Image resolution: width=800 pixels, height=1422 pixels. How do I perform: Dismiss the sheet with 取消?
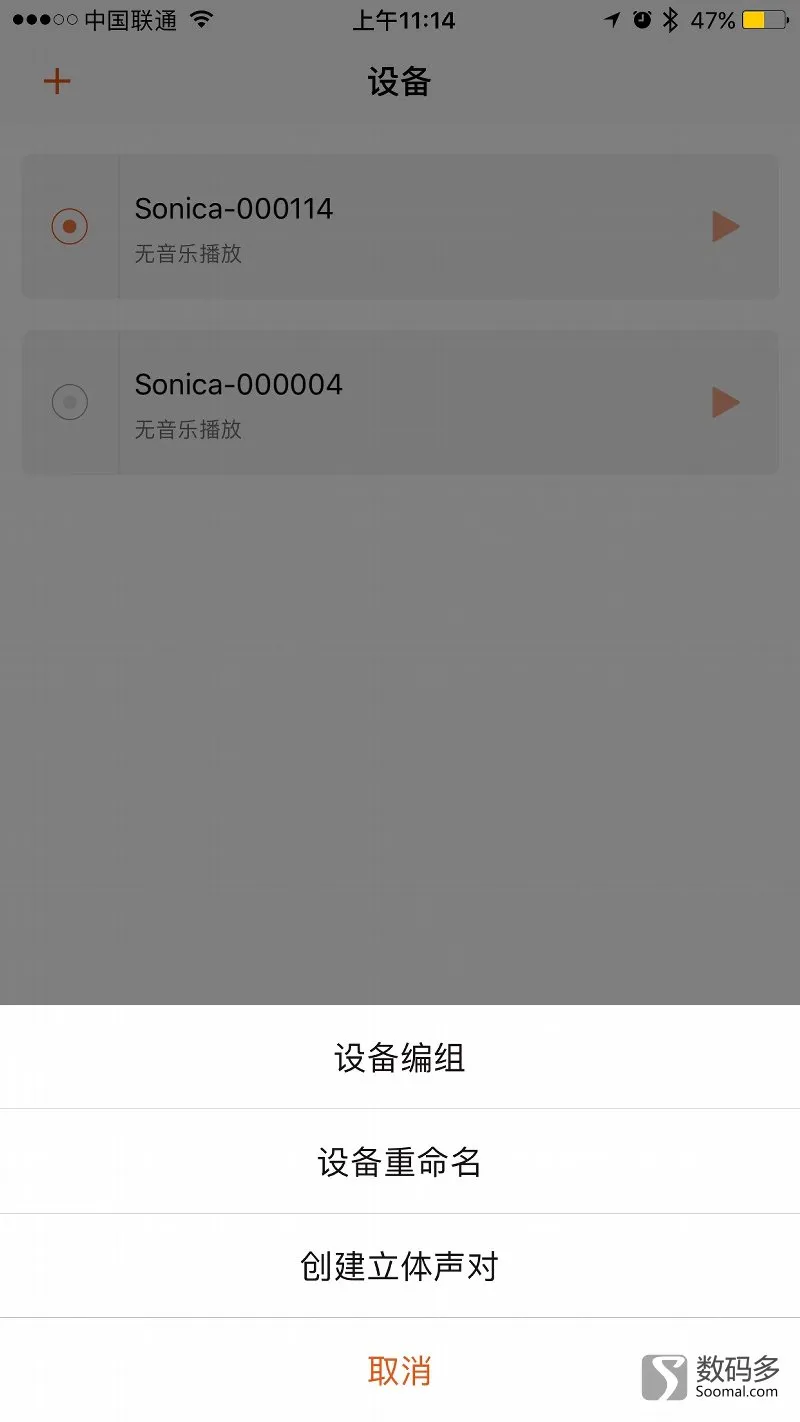[400, 1370]
